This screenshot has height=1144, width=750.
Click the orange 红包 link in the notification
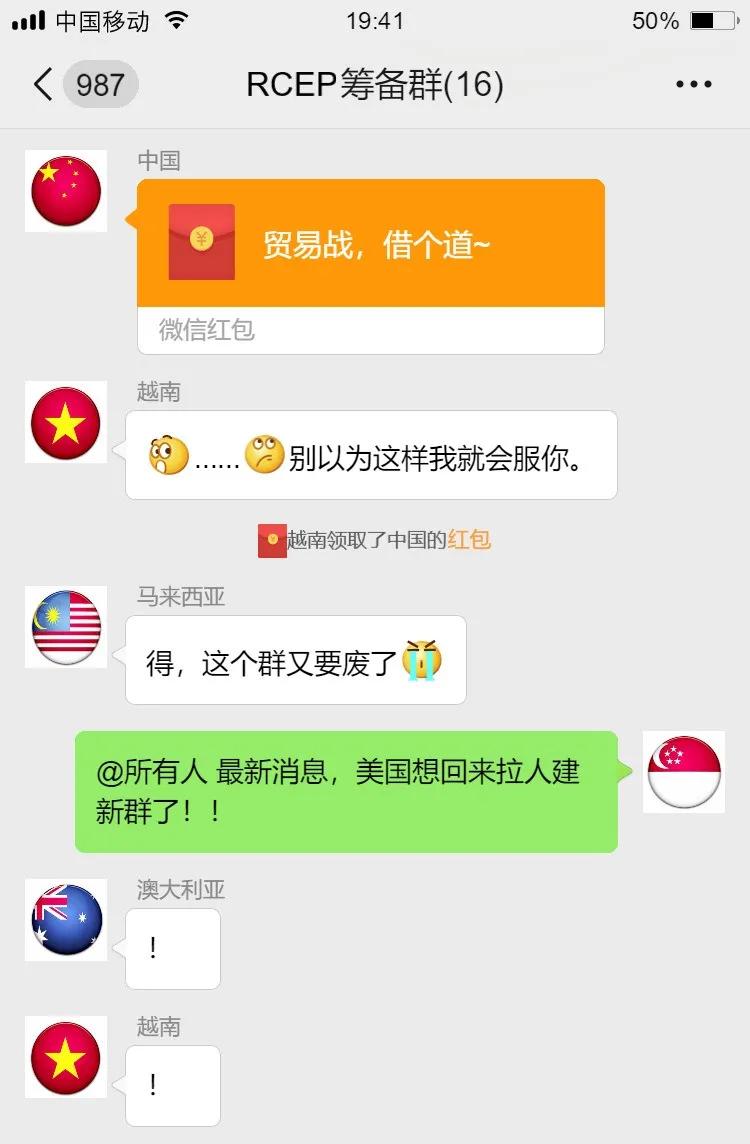[x=473, y=539]
